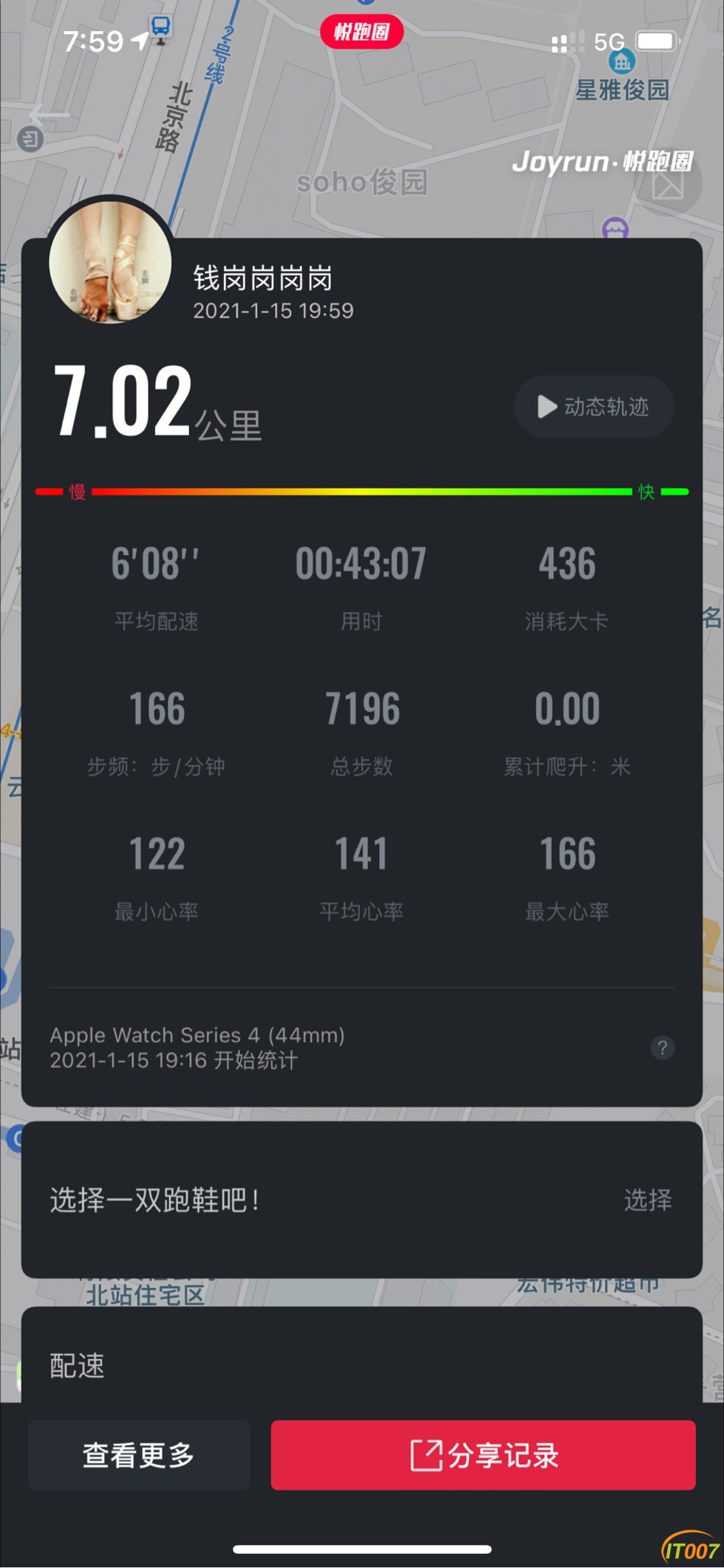Tap the image icon under the Joyrun logo
The height and width of the screenshot is (1568, 724).
click(x=668, y=186)
